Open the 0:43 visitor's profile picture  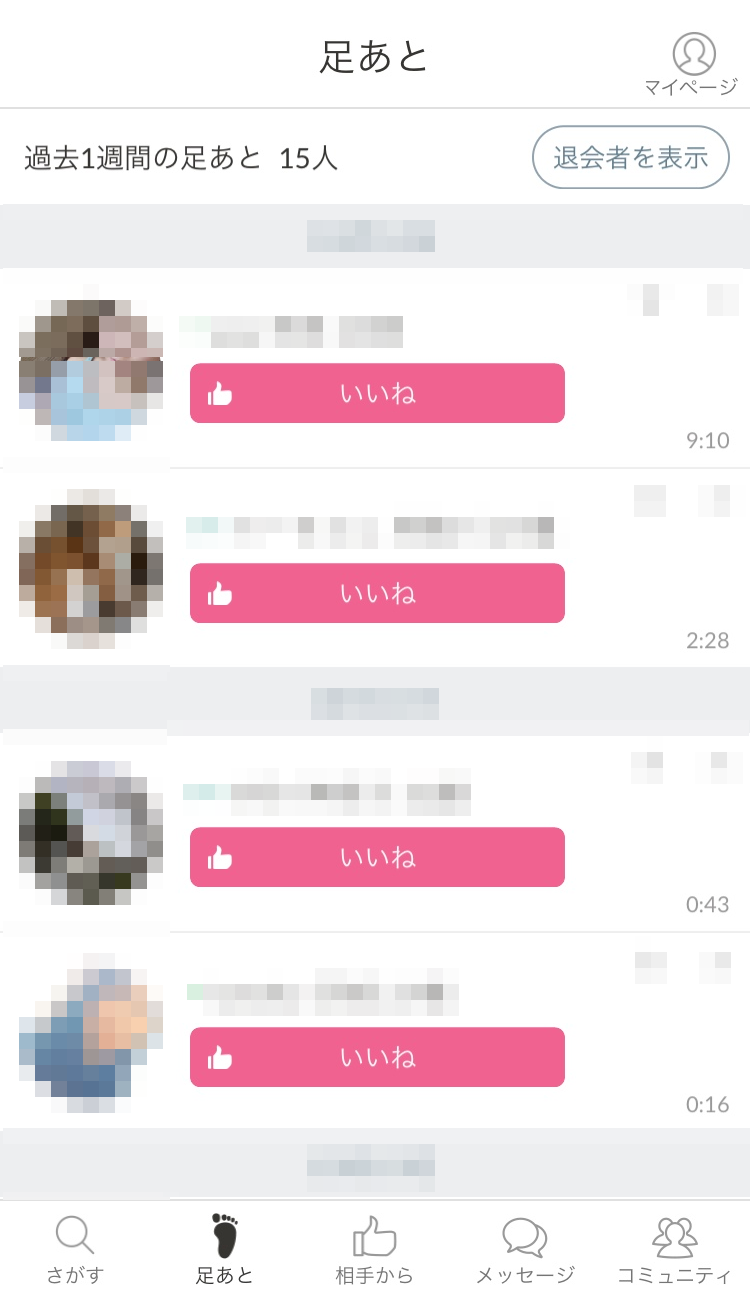point(90,832)
